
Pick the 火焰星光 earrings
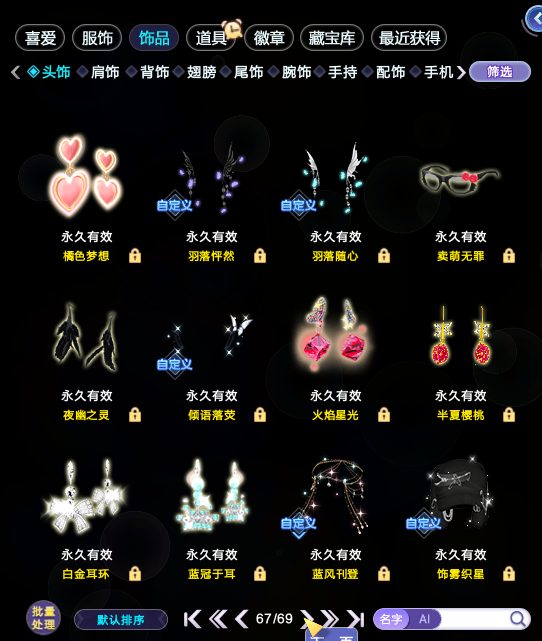[x=335, y=333]
